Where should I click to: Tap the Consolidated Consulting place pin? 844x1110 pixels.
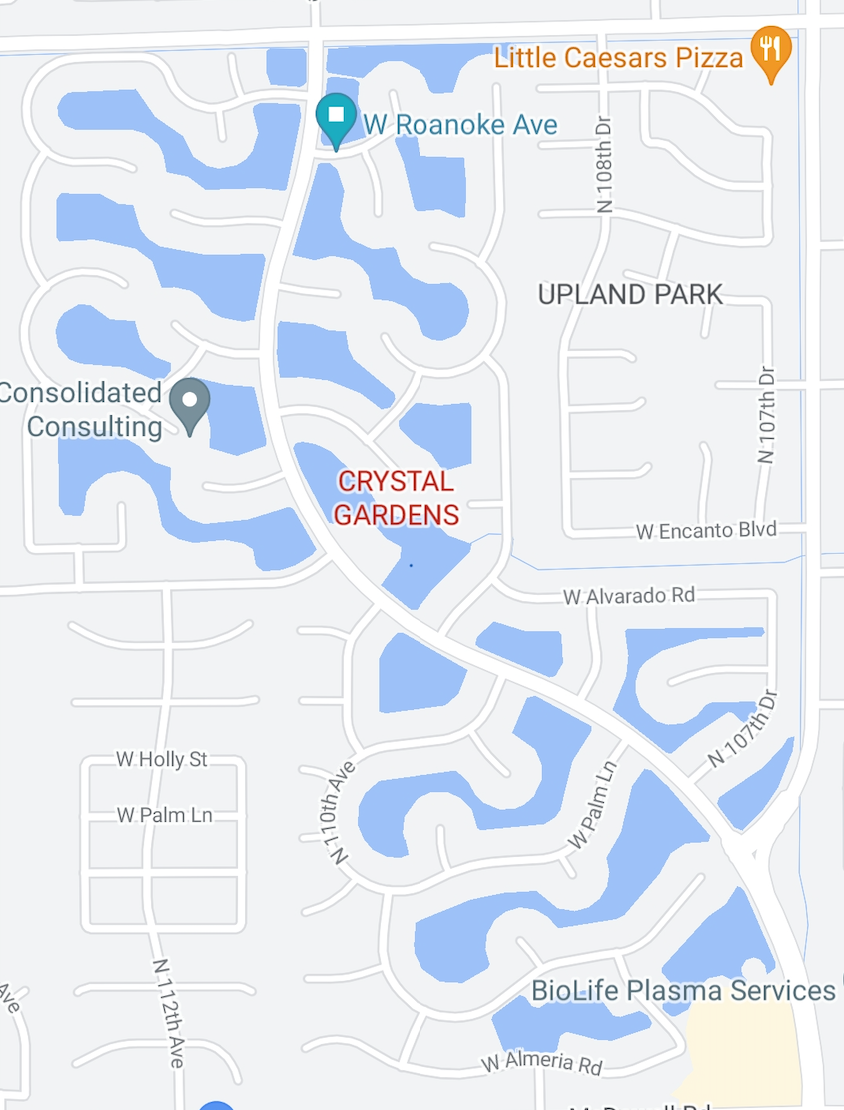(x=189, y=403)
